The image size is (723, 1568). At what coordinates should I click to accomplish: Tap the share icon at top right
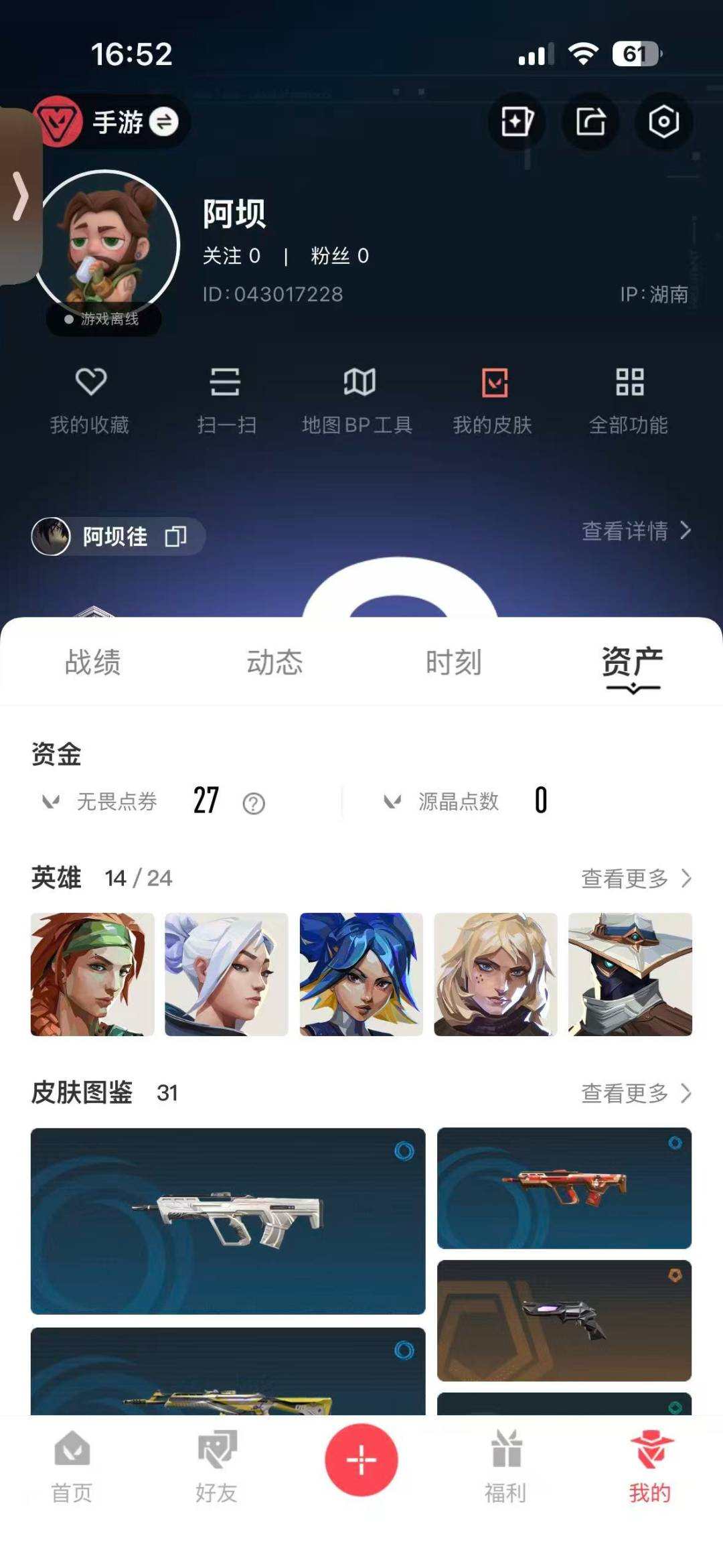point(589,121)
